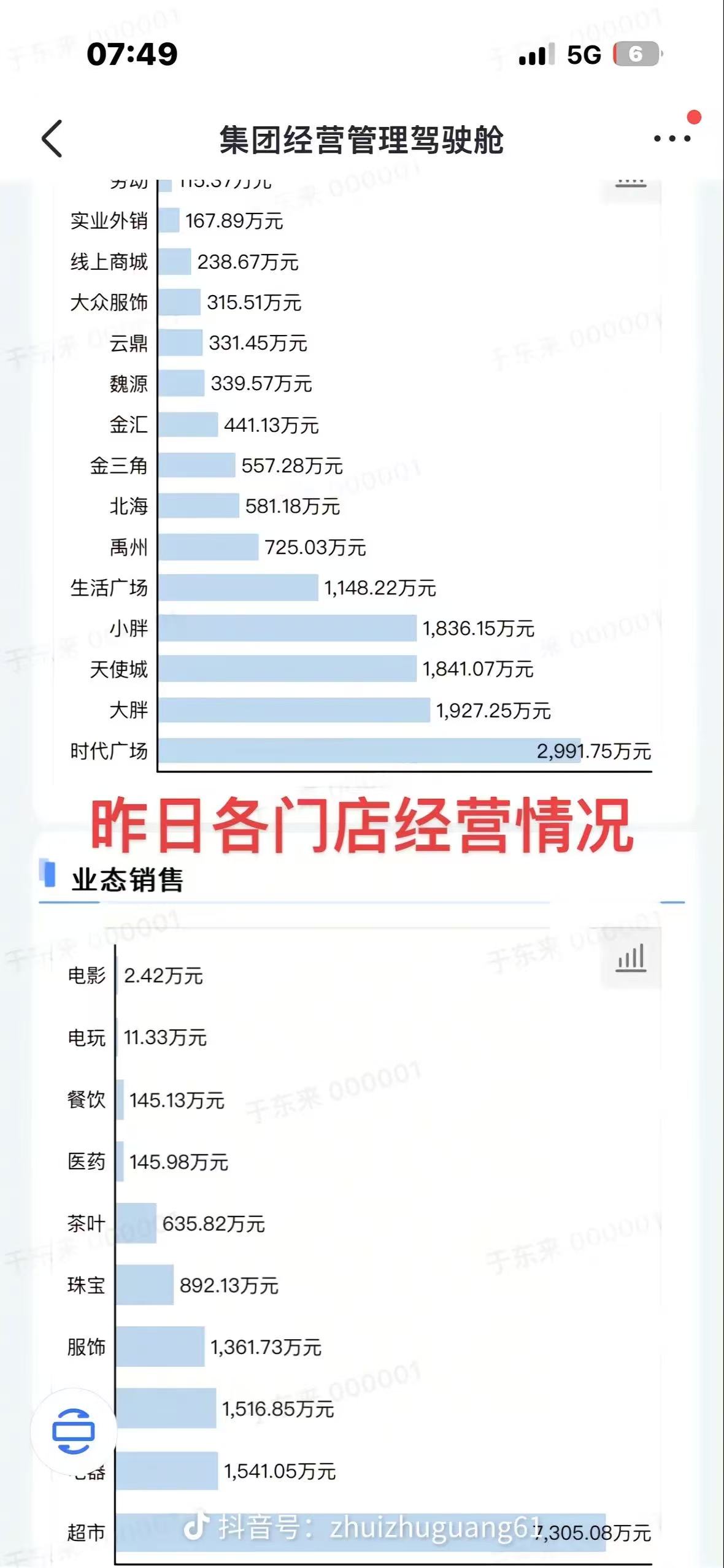
Task: Tap the blue floating scan button
Action: coord(74,1432)
